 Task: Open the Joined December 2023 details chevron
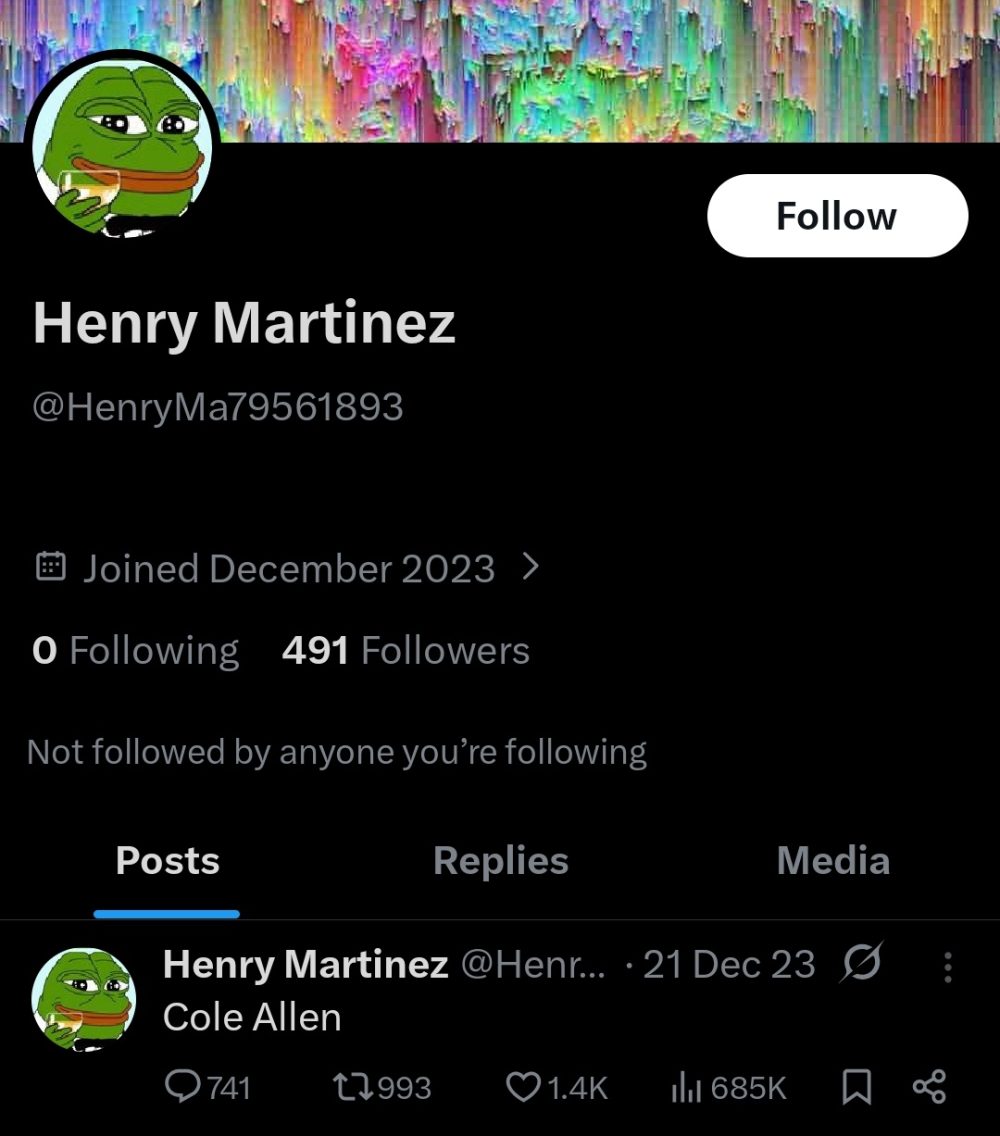(x=531, y=568)
